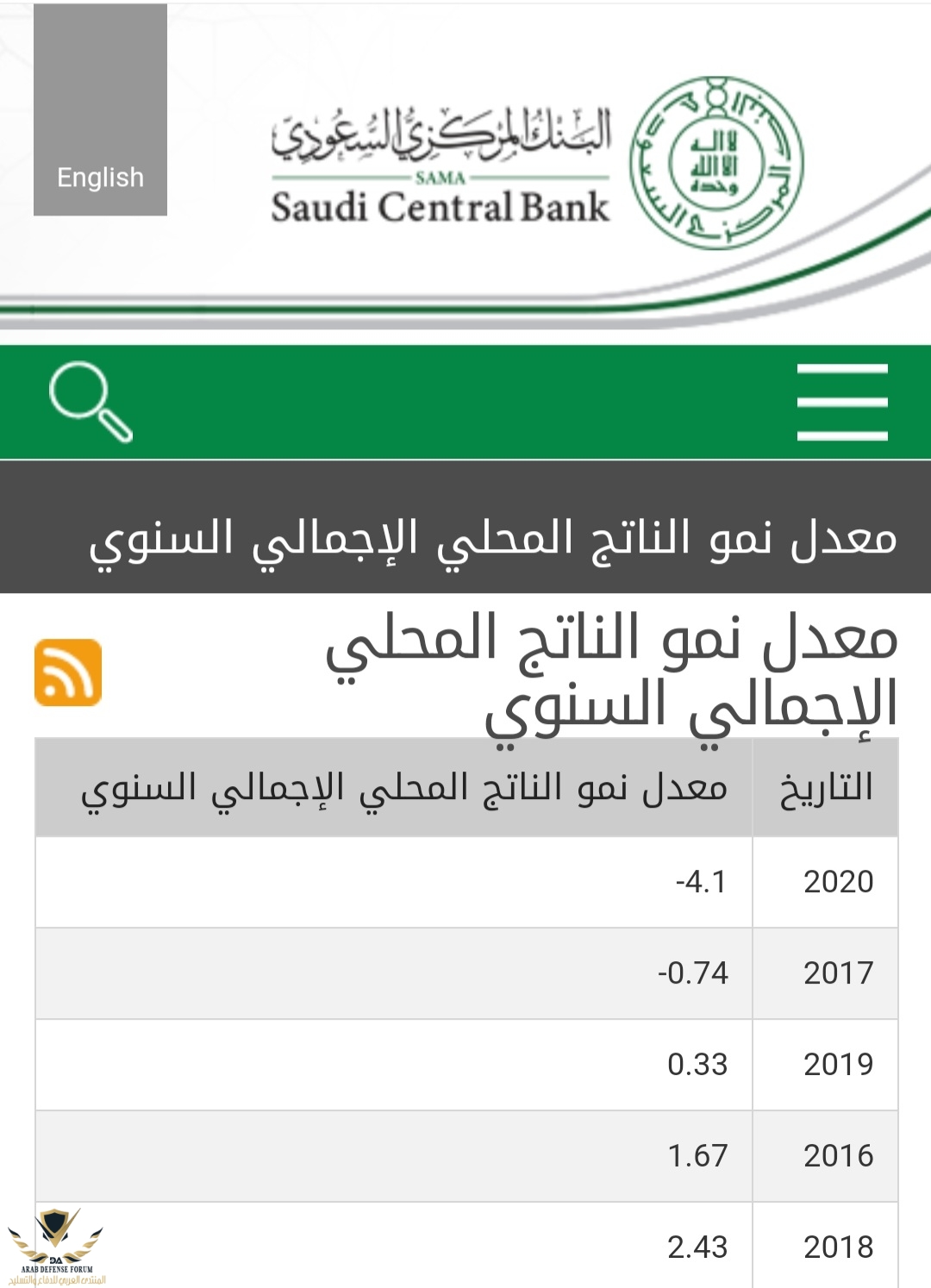Switch the site language to English

[100, 177]
